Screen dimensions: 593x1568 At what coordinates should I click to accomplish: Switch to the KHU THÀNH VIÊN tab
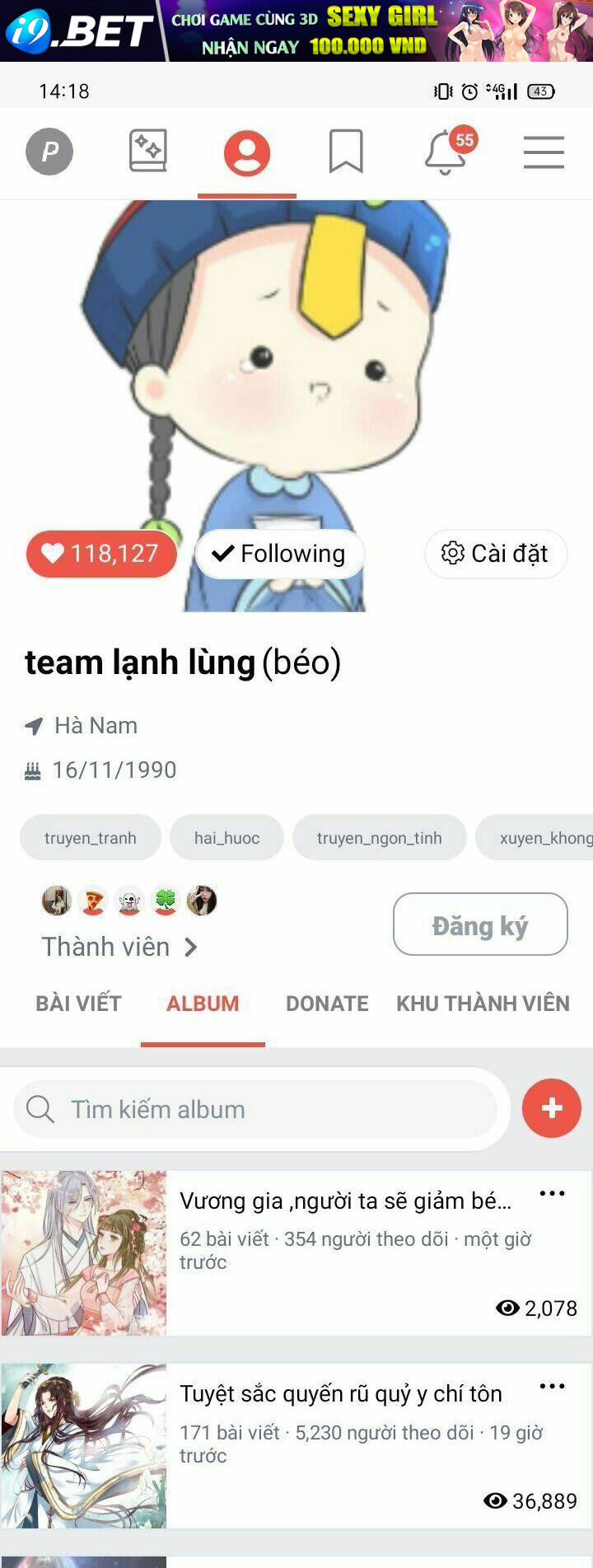pyautogui.click(x=483, y=1004)
